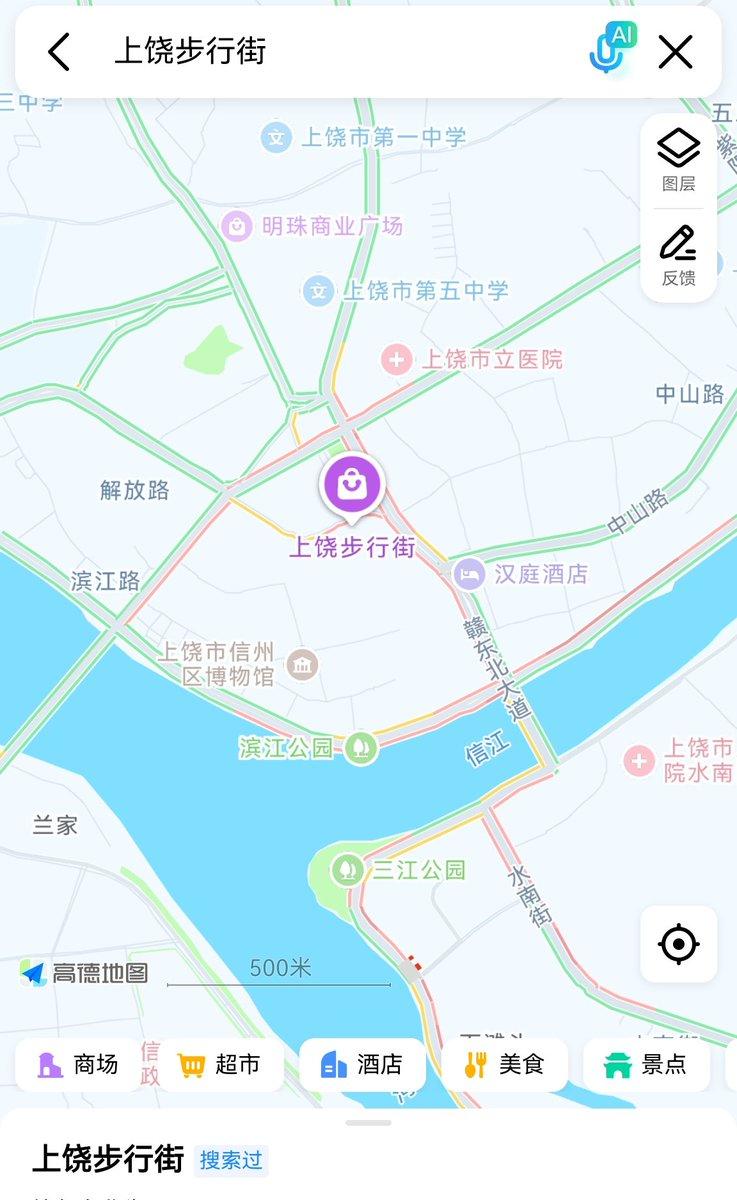Select the 明珠商业广场 shopping marker
The image size is (737, 1200).
(235, 227)
